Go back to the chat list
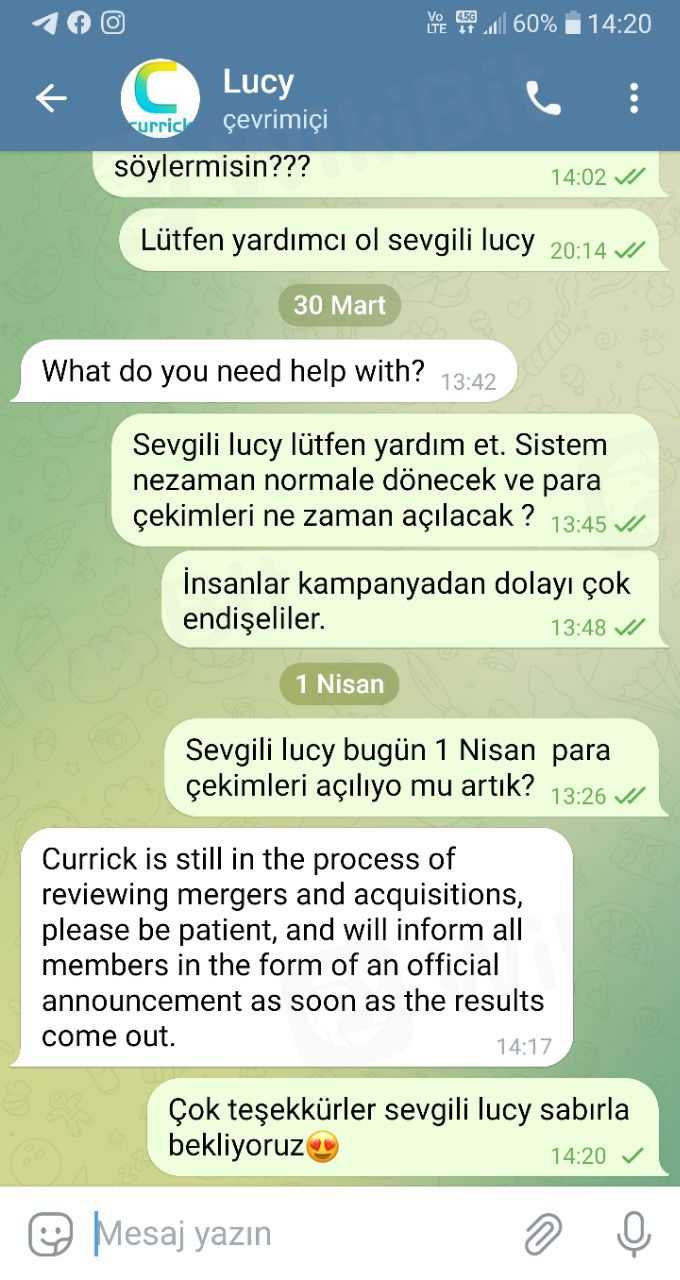Viewport: 680px width, 1280px height. [51, 98]
